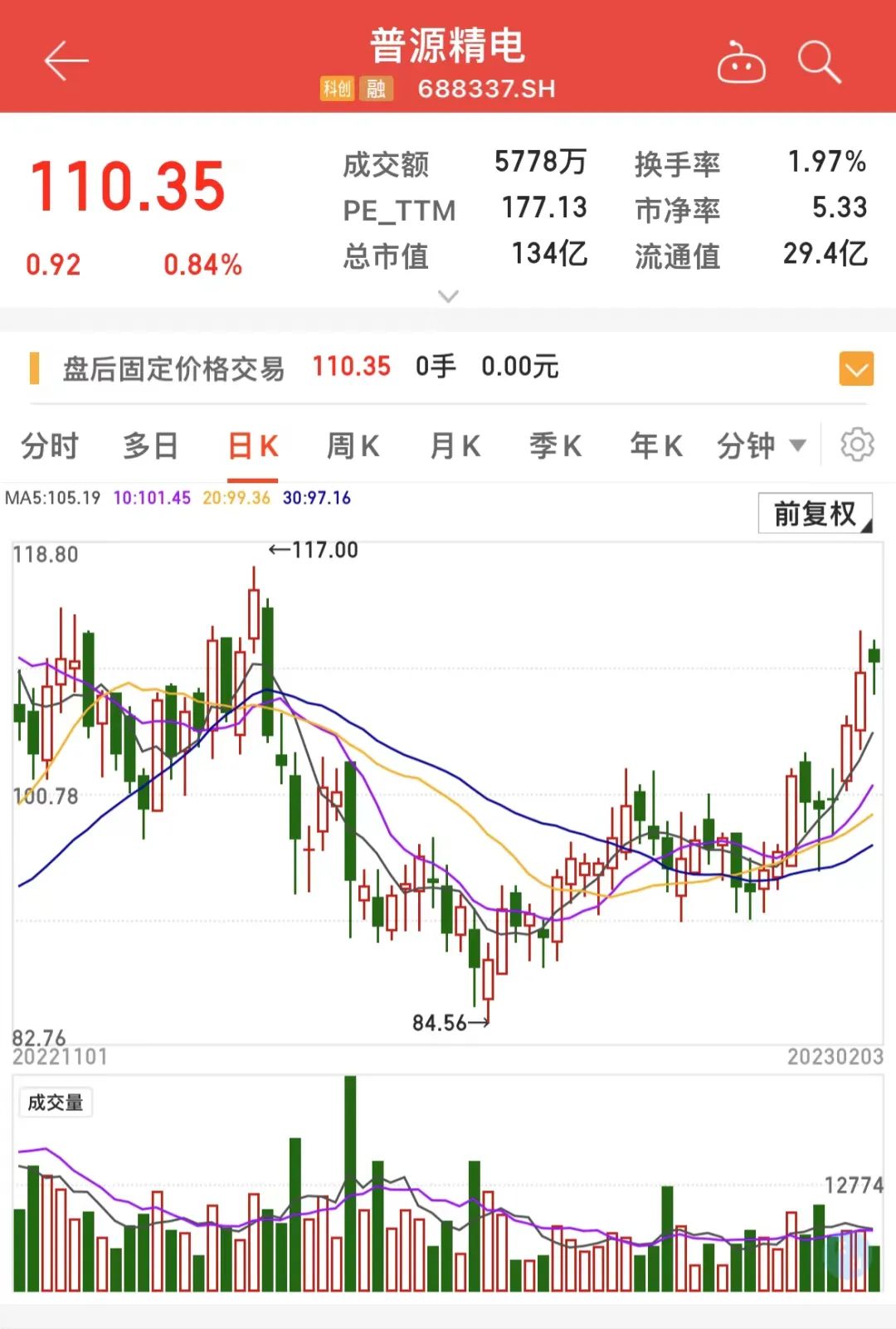The height and width of the screenshot is (1329, 896).
Task: Change the 前复权 adjustment option
Action: tap(815, 514)
